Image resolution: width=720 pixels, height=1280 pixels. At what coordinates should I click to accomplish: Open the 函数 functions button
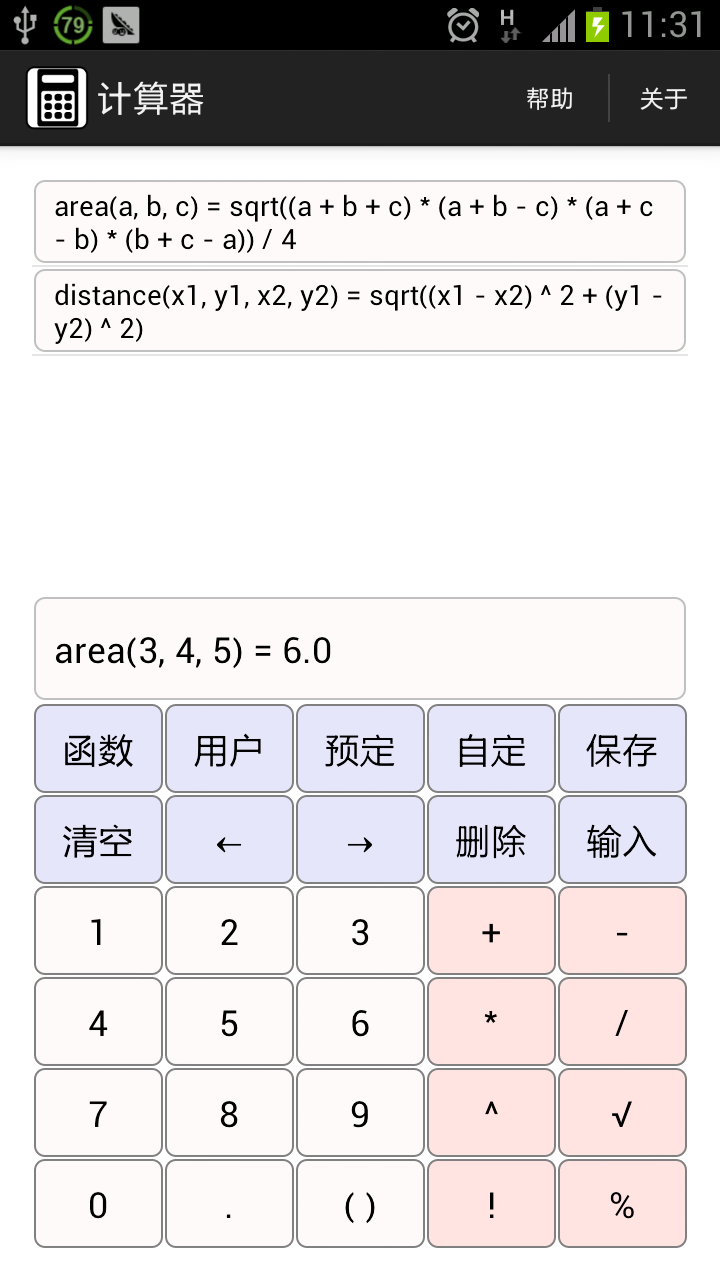98,749
